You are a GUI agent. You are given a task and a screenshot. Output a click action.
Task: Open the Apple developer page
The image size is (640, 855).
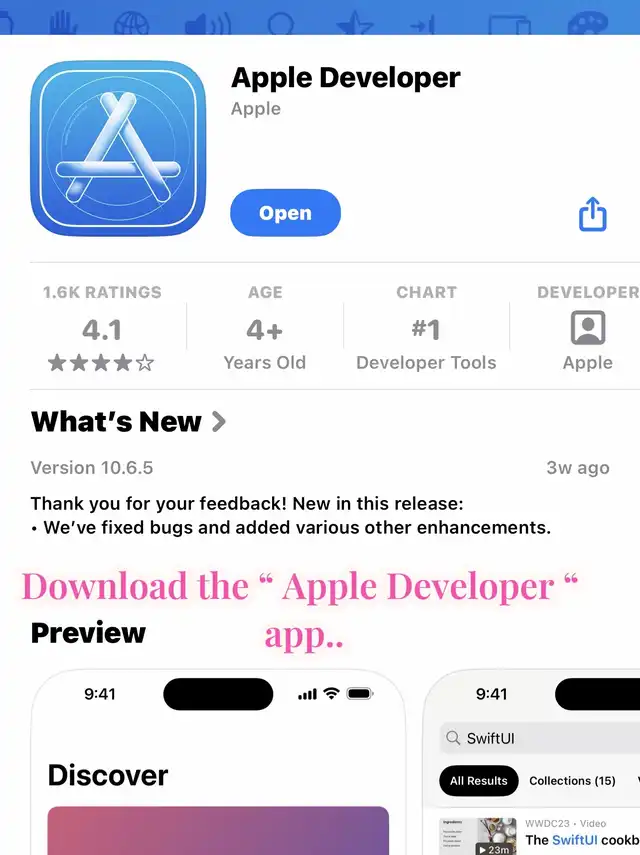[x=587, y=330]
